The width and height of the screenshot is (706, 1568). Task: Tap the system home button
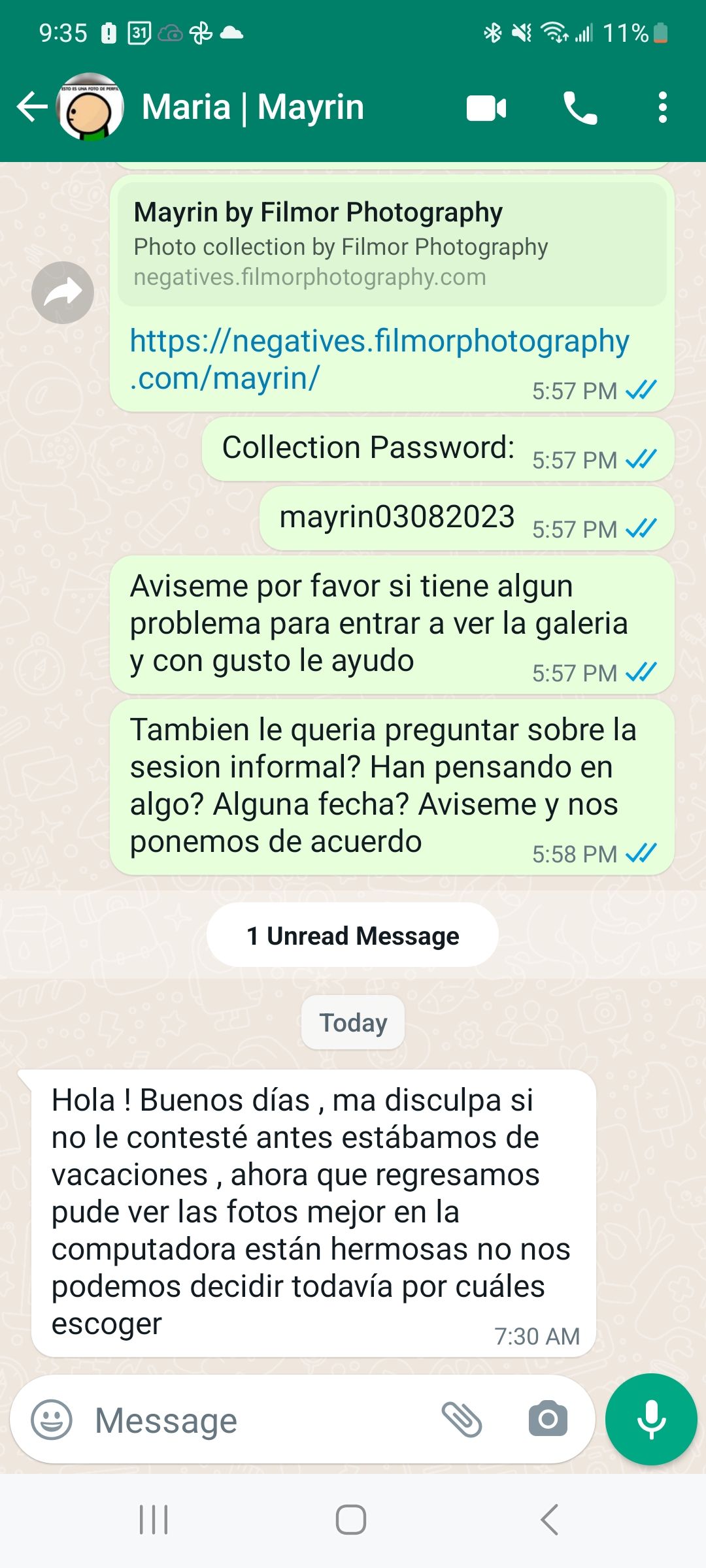[x=351, y=1520]
